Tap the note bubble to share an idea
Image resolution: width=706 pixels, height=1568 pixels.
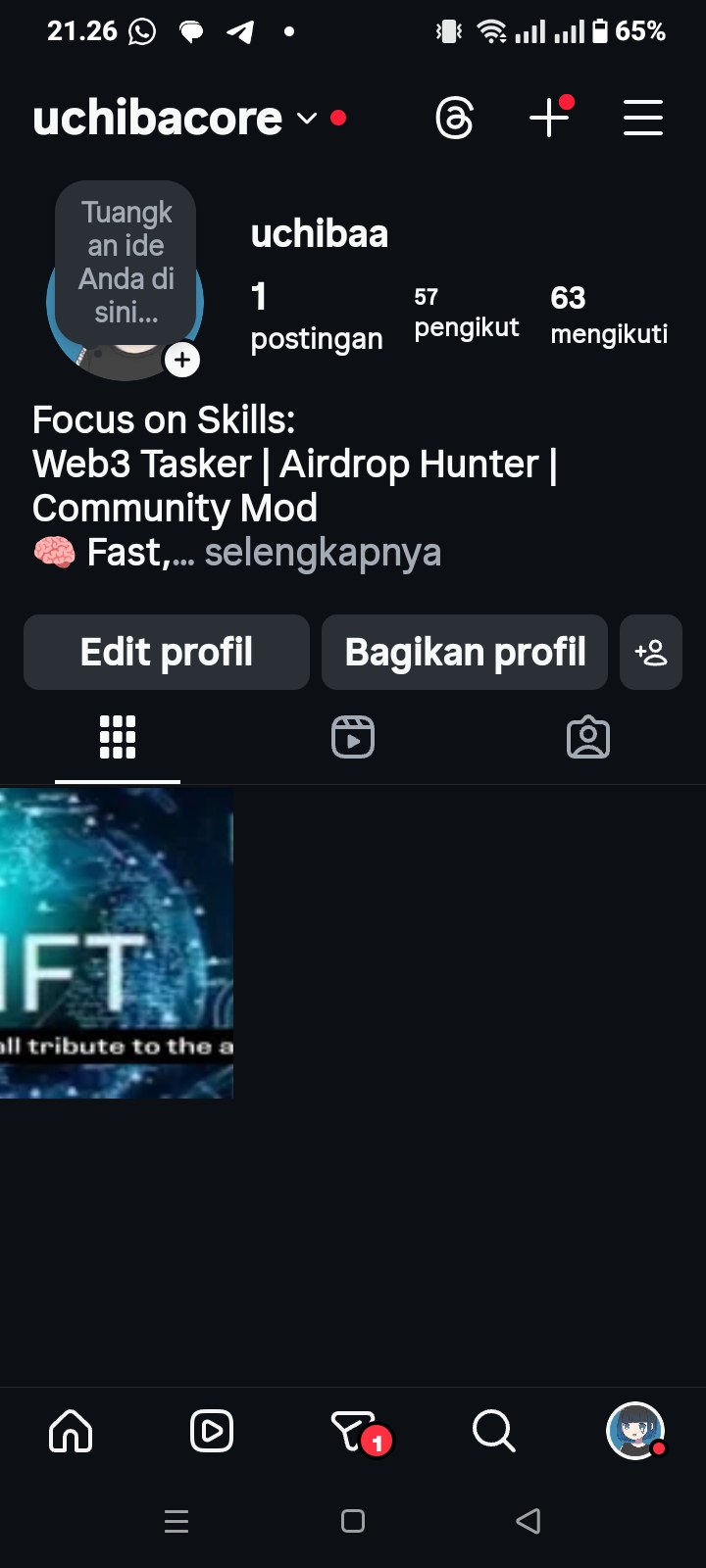click(126, 262)
